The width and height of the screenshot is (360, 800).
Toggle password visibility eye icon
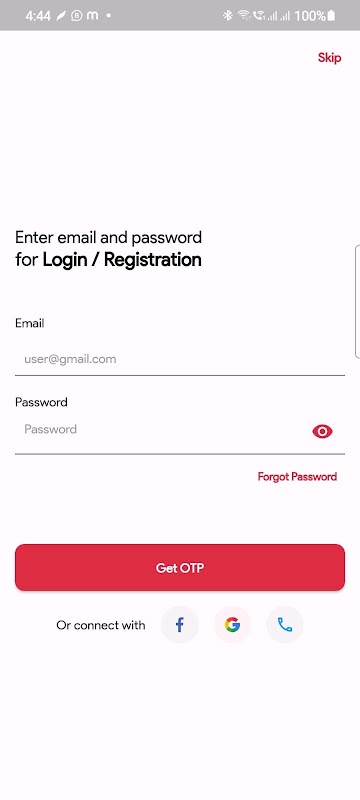click(322, 432)
